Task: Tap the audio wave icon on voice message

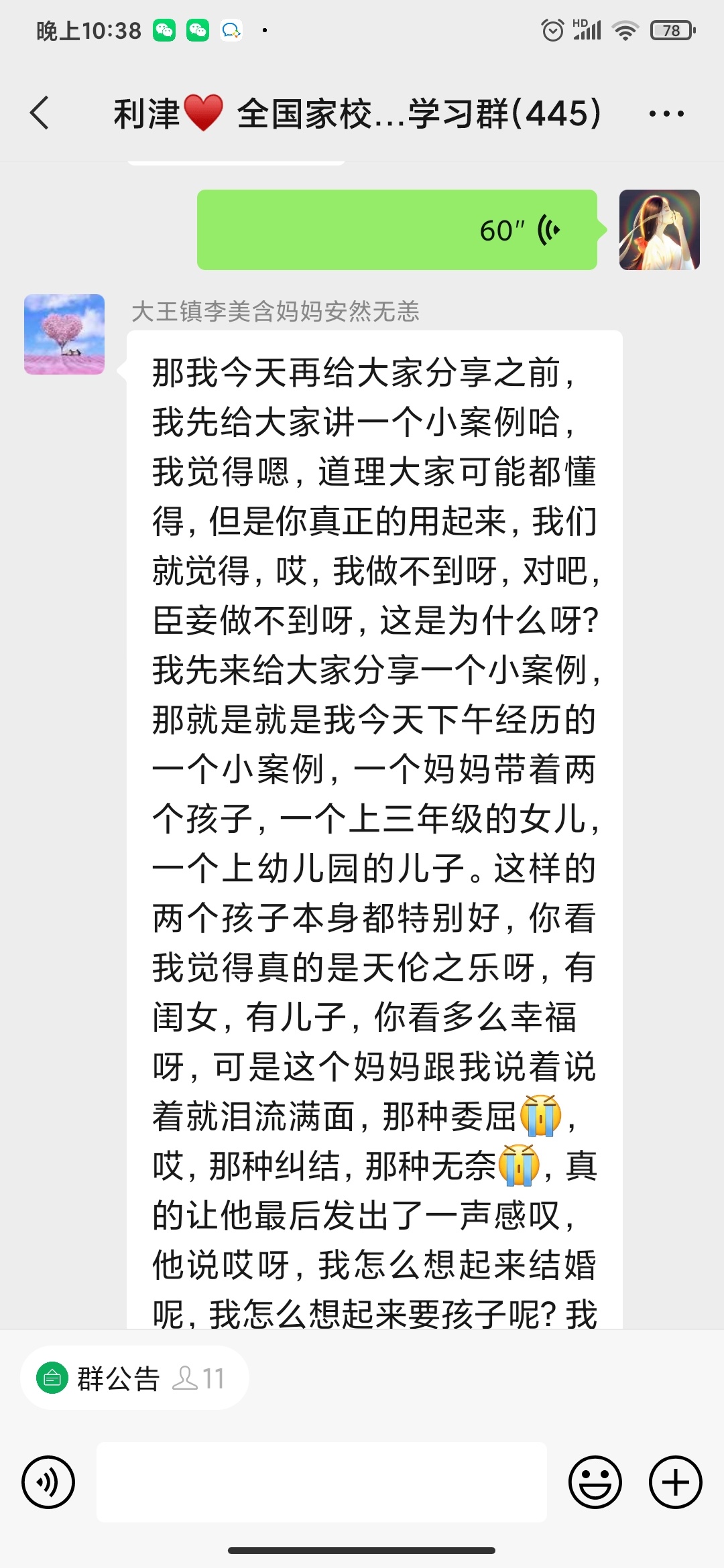Action: 548,231
